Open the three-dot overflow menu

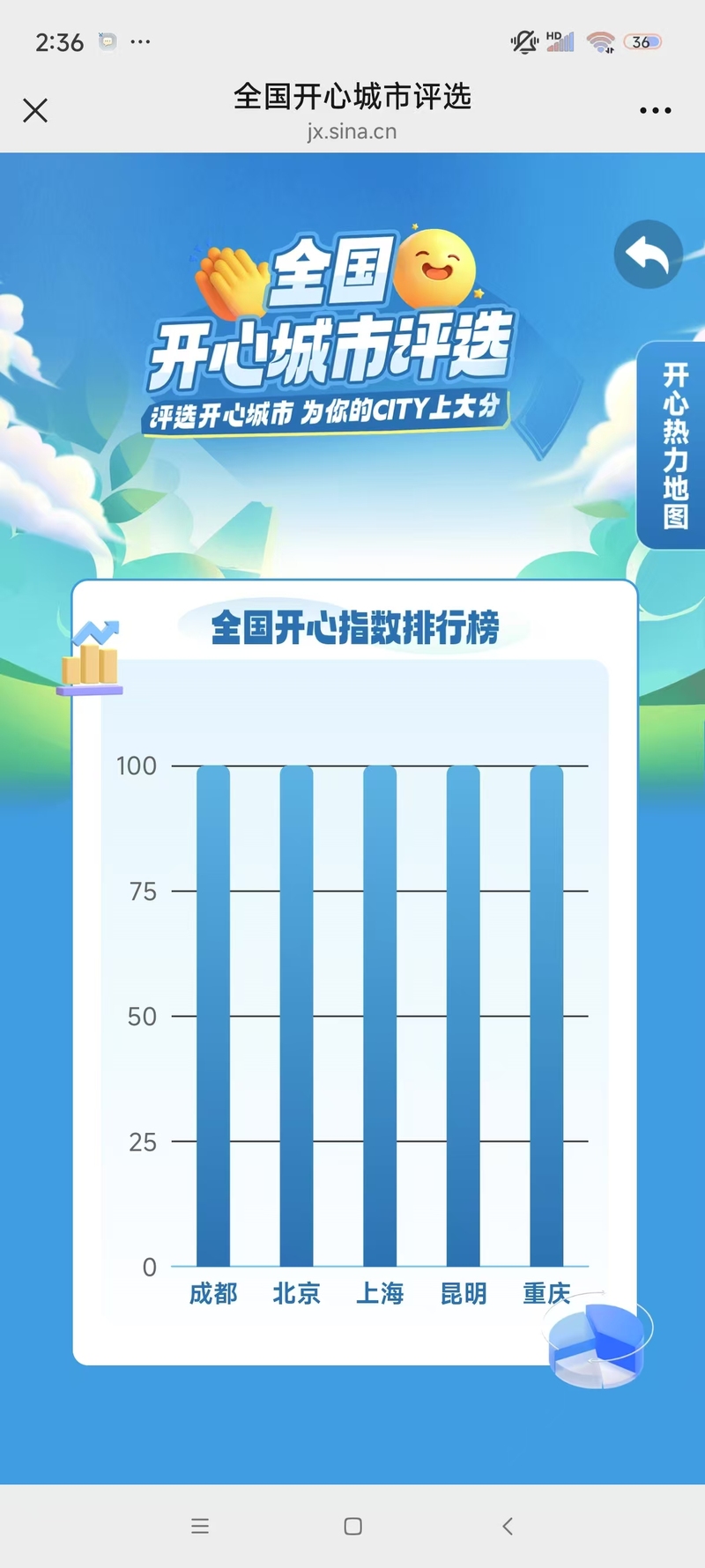655,111
